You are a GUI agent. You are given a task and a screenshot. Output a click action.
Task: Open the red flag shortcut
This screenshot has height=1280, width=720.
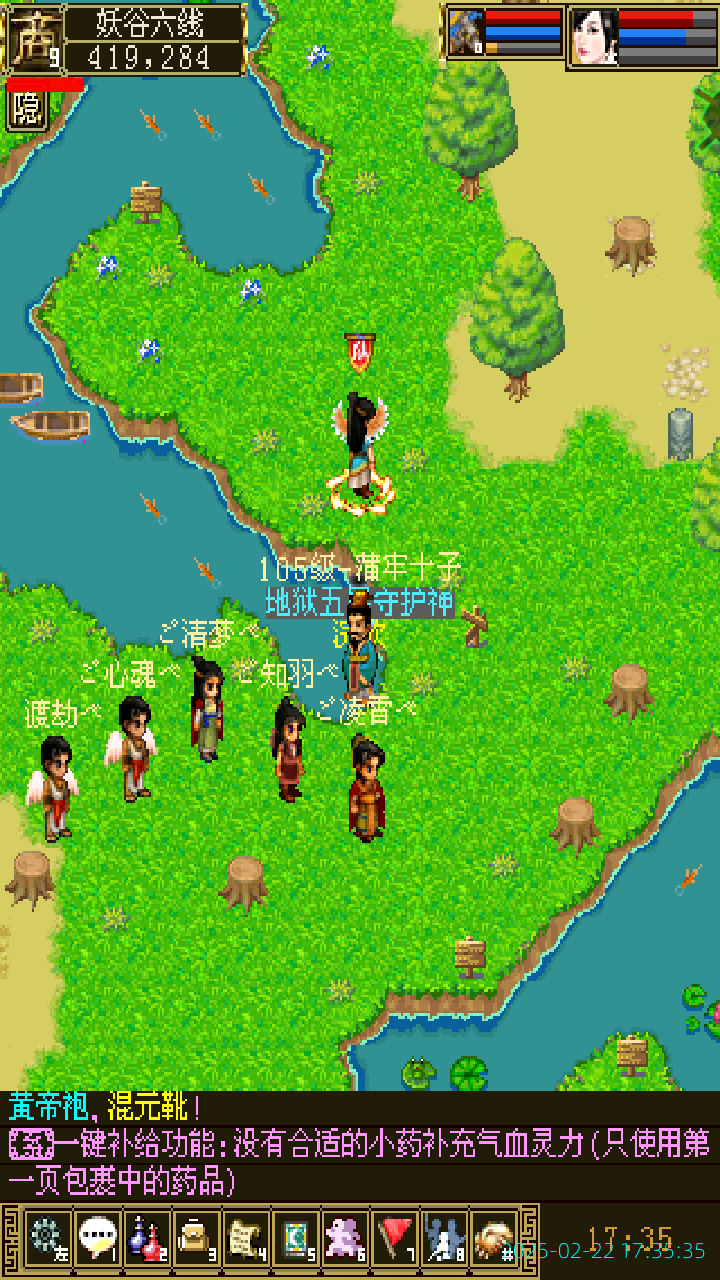pyautogui.click(x=396, y=1238)
